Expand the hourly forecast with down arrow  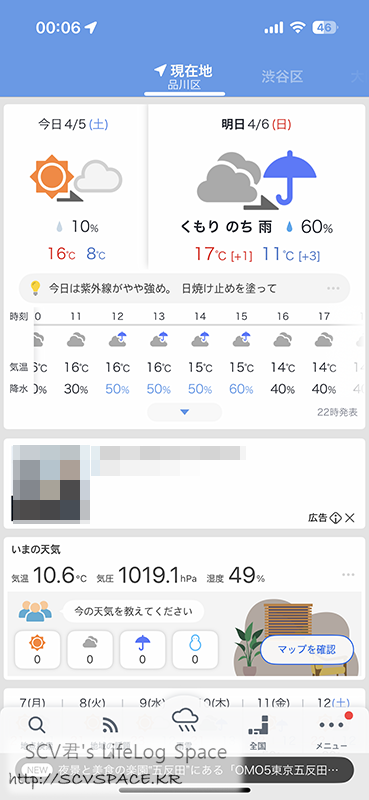[x=185, y=412]
